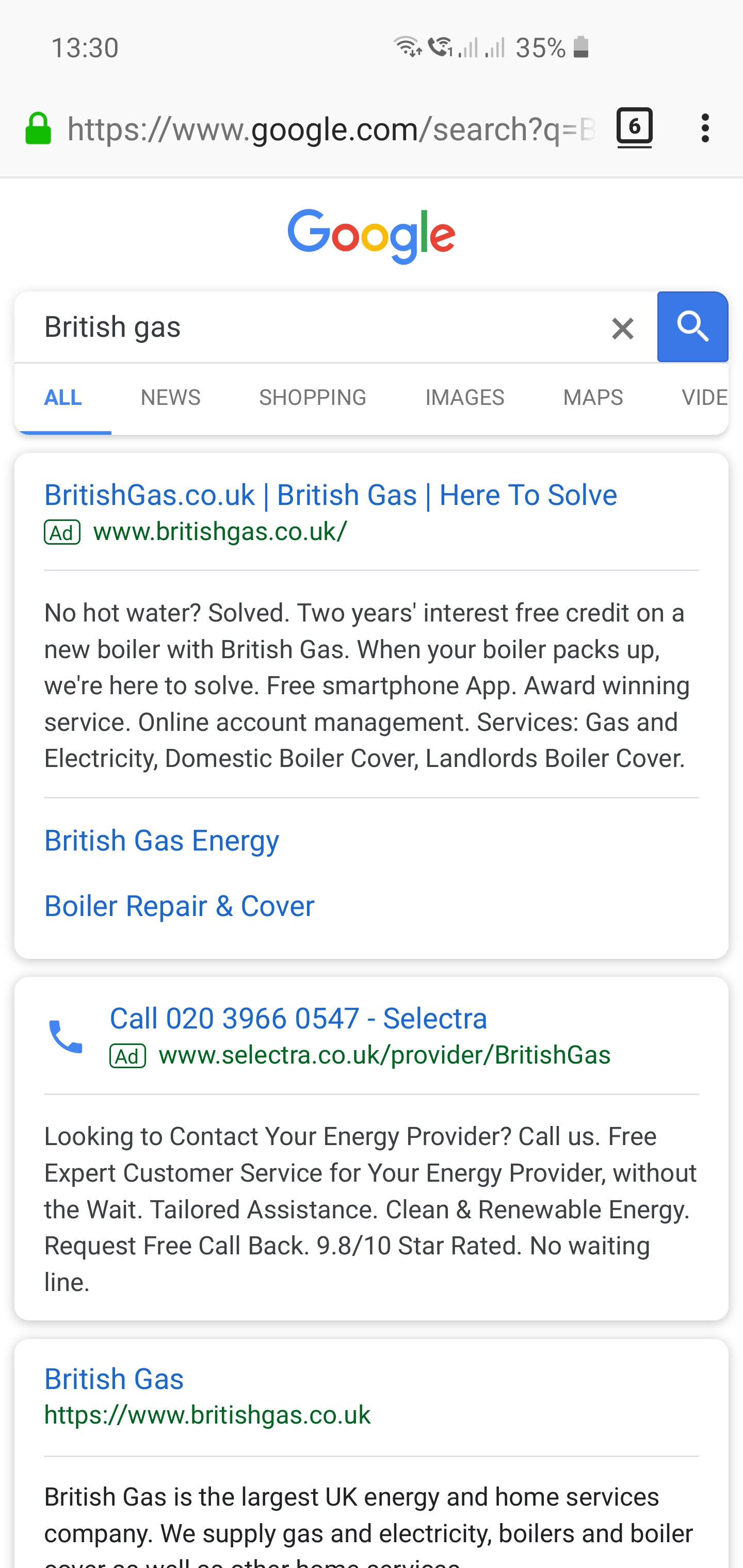Call Selectra via the phone number link
This screenshot has height=1568, width=743.
(298, 1017)
